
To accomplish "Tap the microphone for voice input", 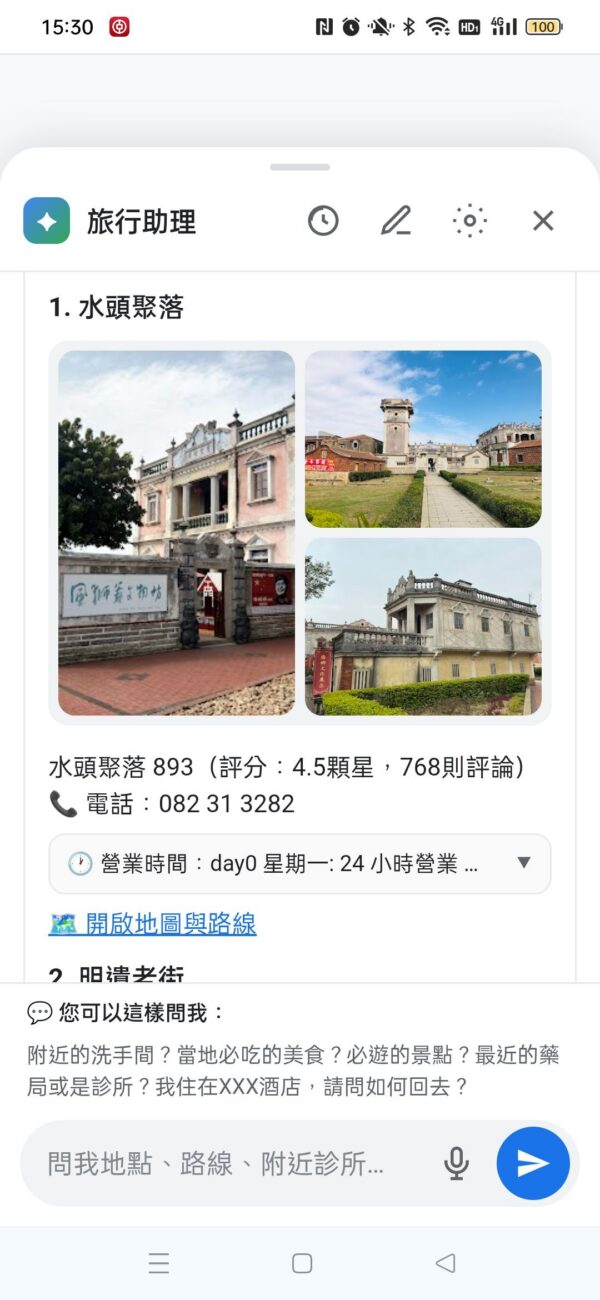I will pyautogui.click(x=456, y=1163).
